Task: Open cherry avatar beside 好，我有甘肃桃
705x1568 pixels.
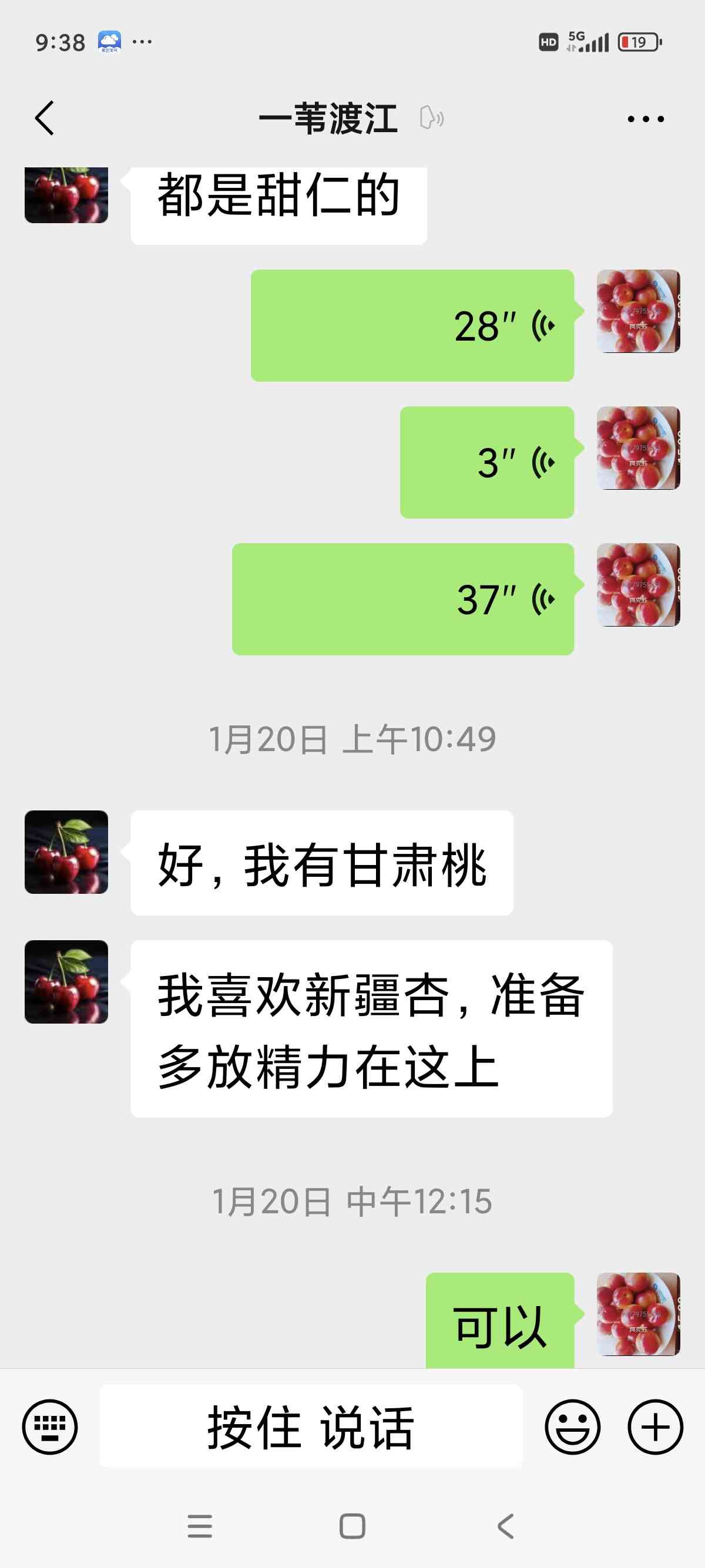Action: point(66,852)
